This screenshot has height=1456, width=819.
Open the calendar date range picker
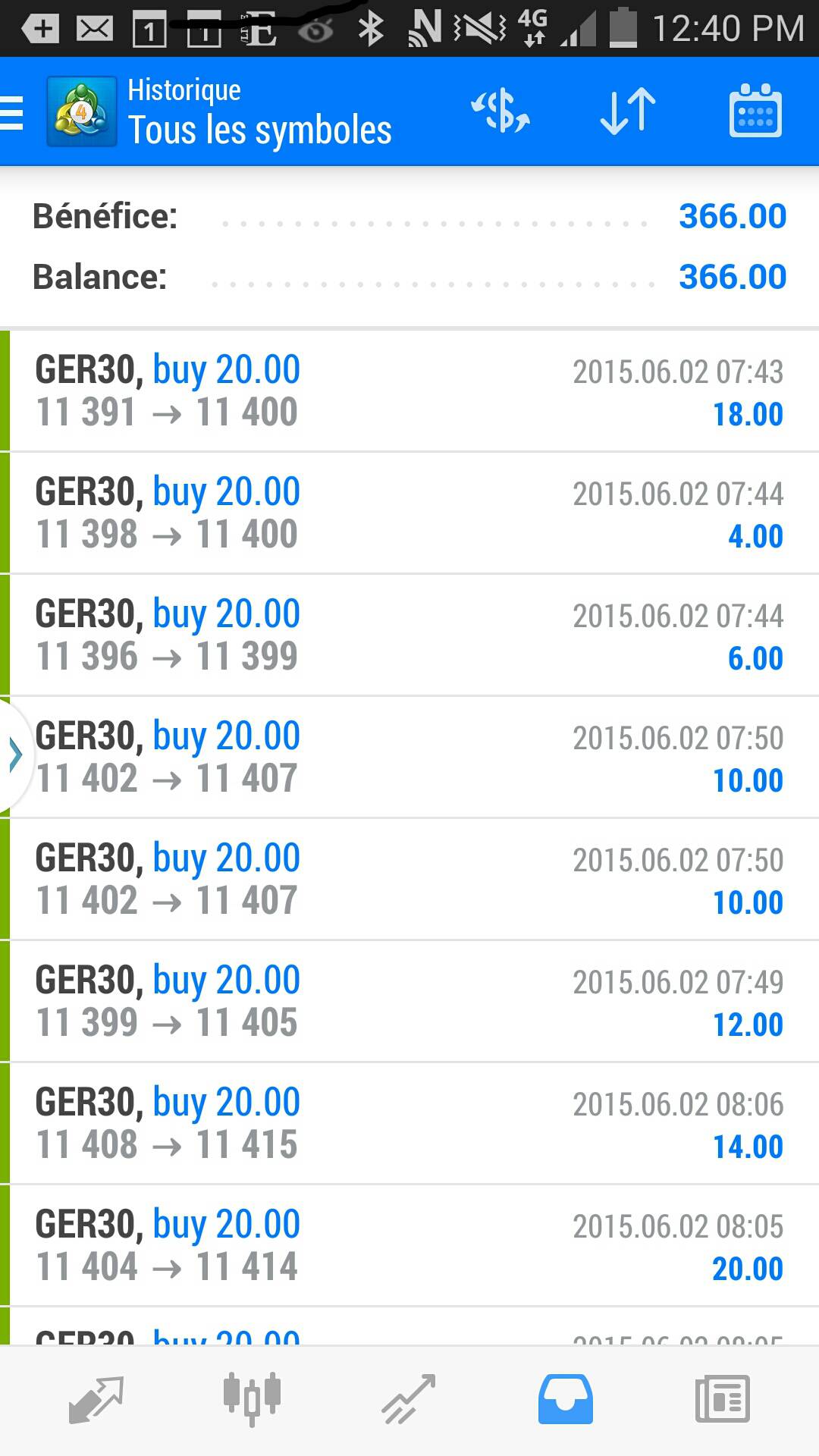(755, 111)
